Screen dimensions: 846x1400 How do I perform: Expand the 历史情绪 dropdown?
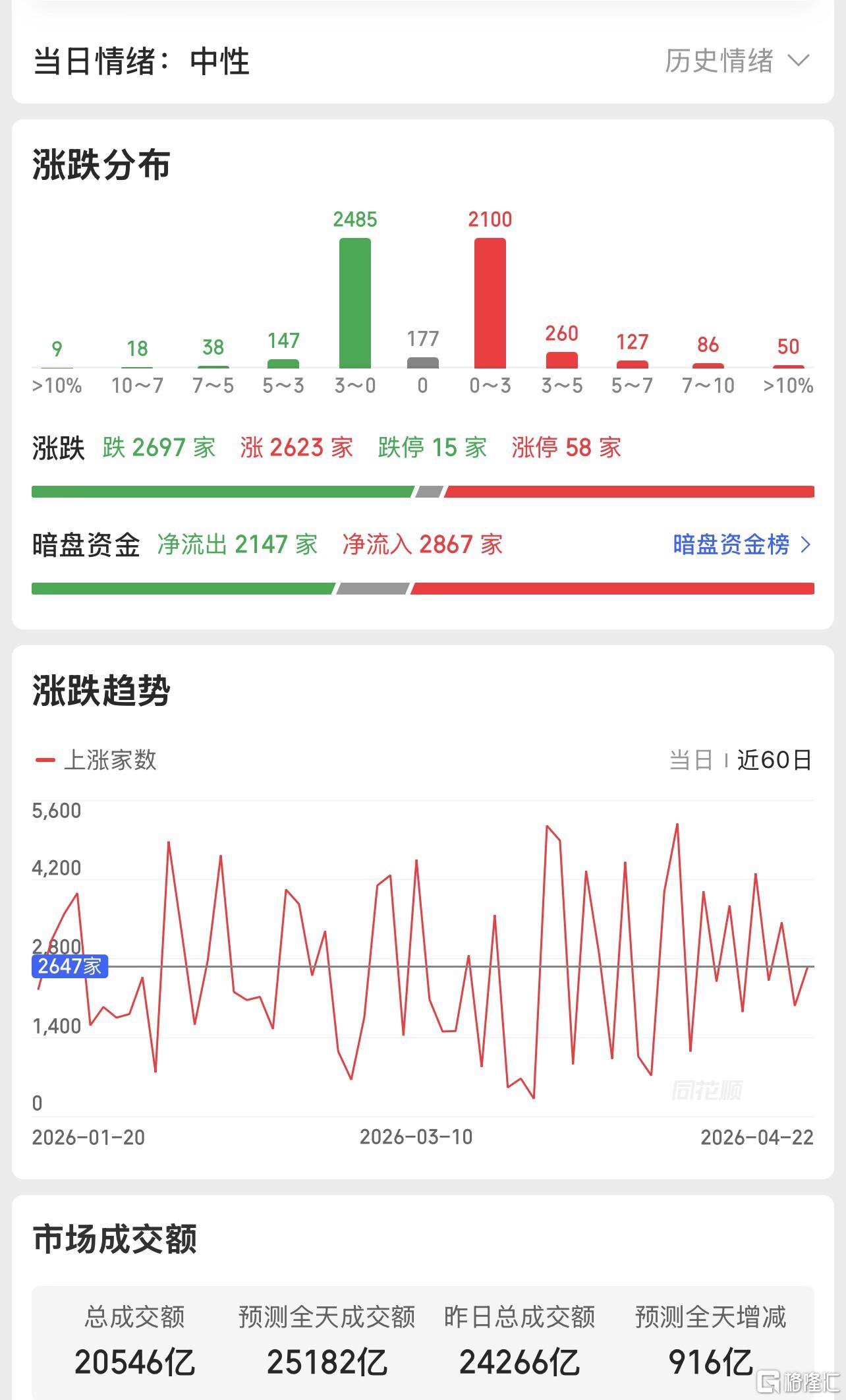pyautogui.click(x=737, y=61)
